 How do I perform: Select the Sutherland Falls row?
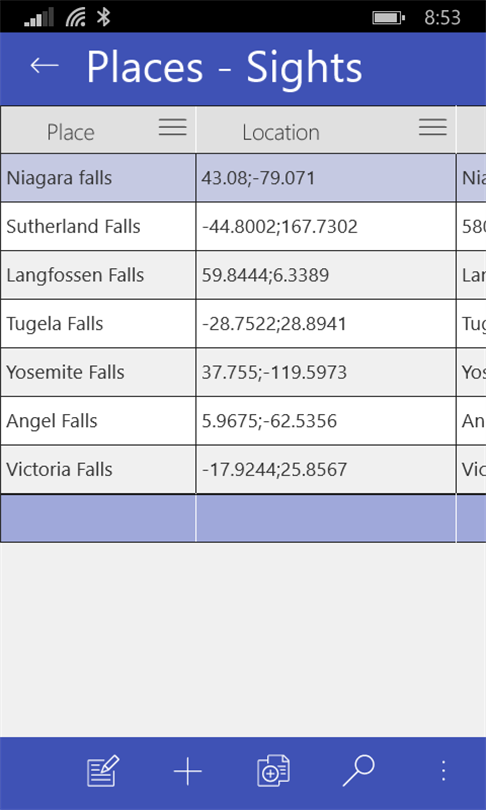point(243,226)
